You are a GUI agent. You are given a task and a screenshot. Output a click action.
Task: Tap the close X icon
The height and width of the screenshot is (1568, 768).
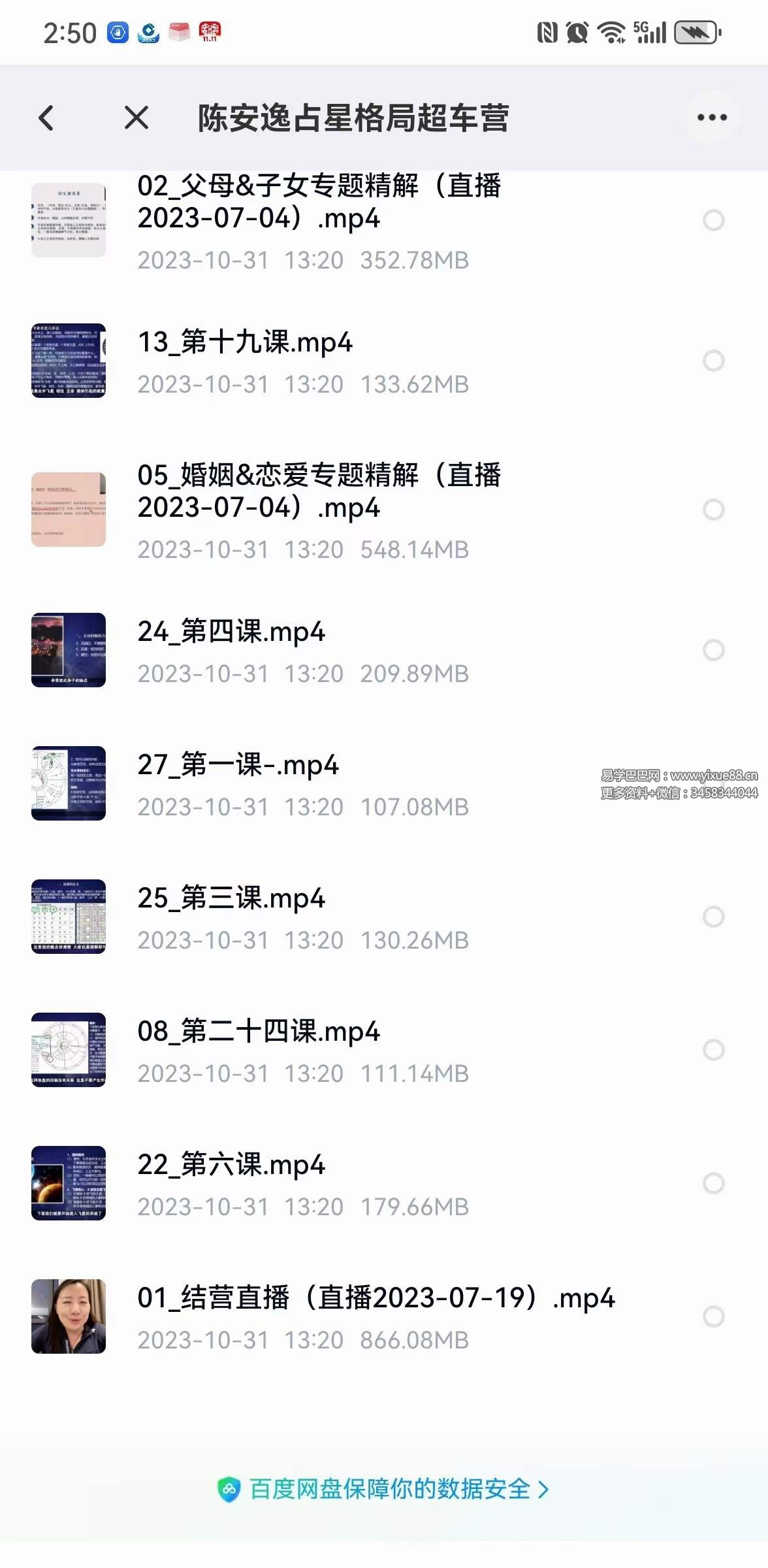[136, 118]
